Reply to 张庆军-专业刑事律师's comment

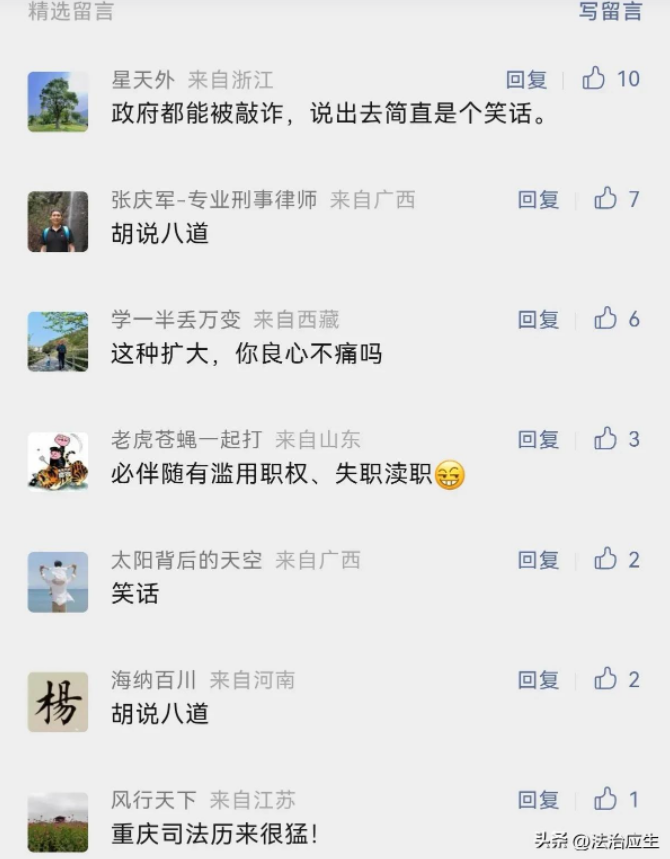[538, 199]
